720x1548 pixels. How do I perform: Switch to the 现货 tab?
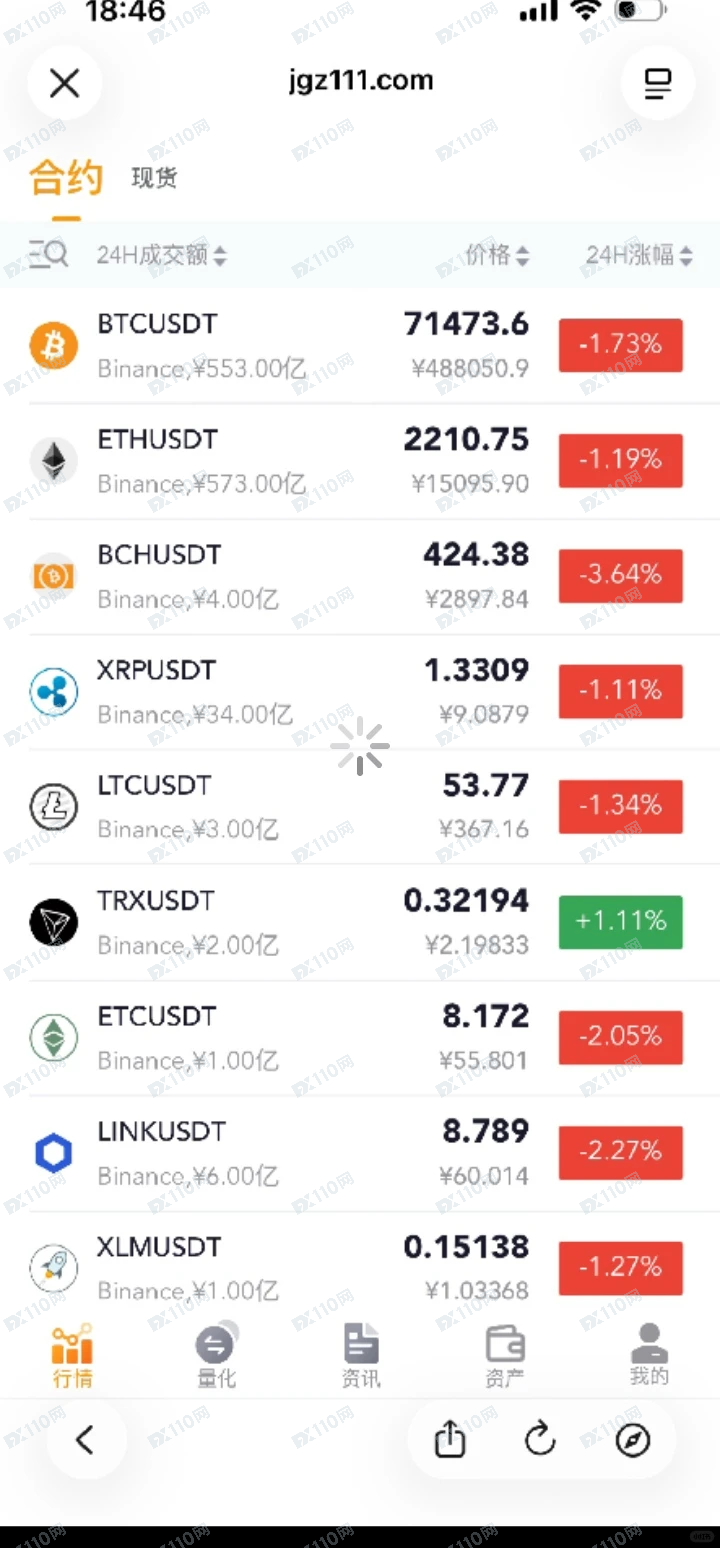click(154, 178)
